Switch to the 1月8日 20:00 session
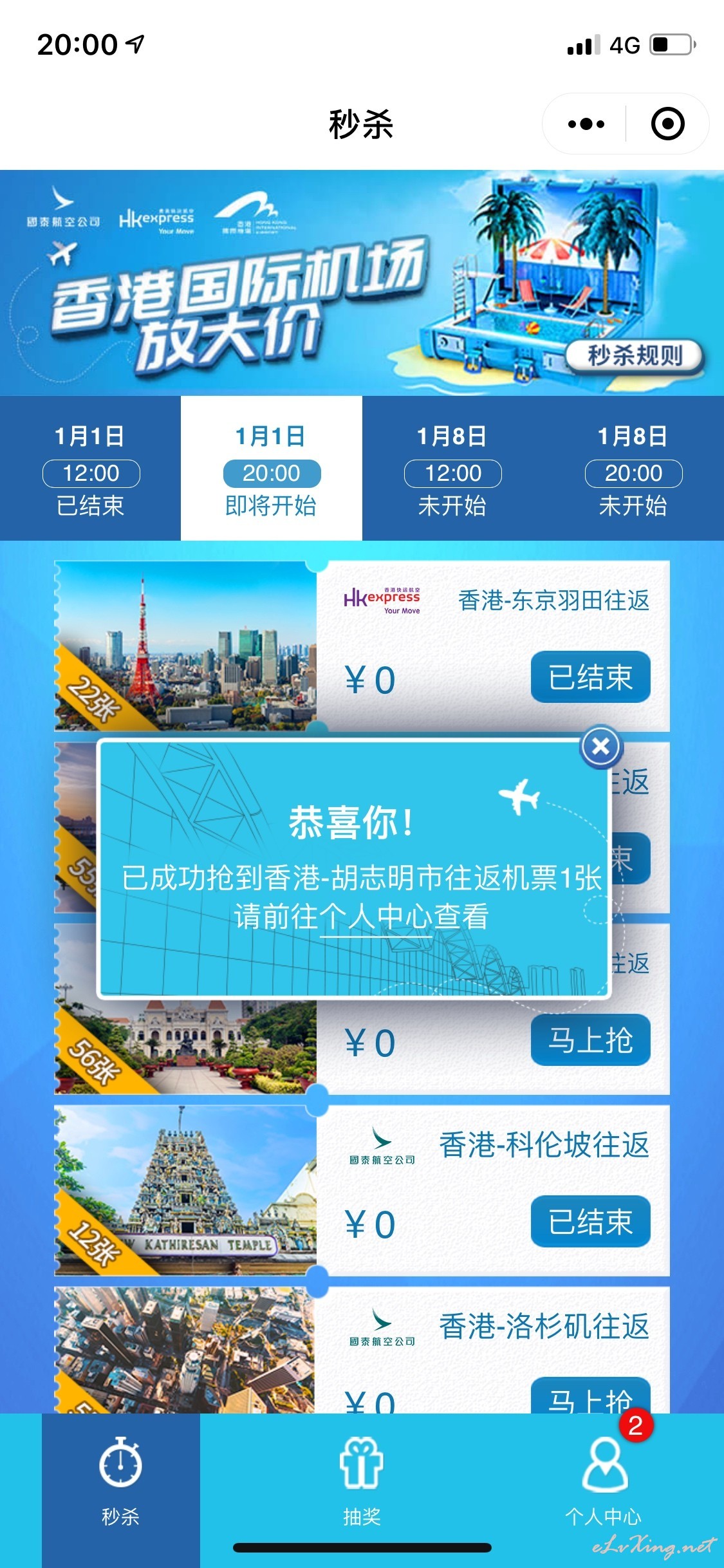The width and height of the screenshot is (724, 1568). coord(633,468)
